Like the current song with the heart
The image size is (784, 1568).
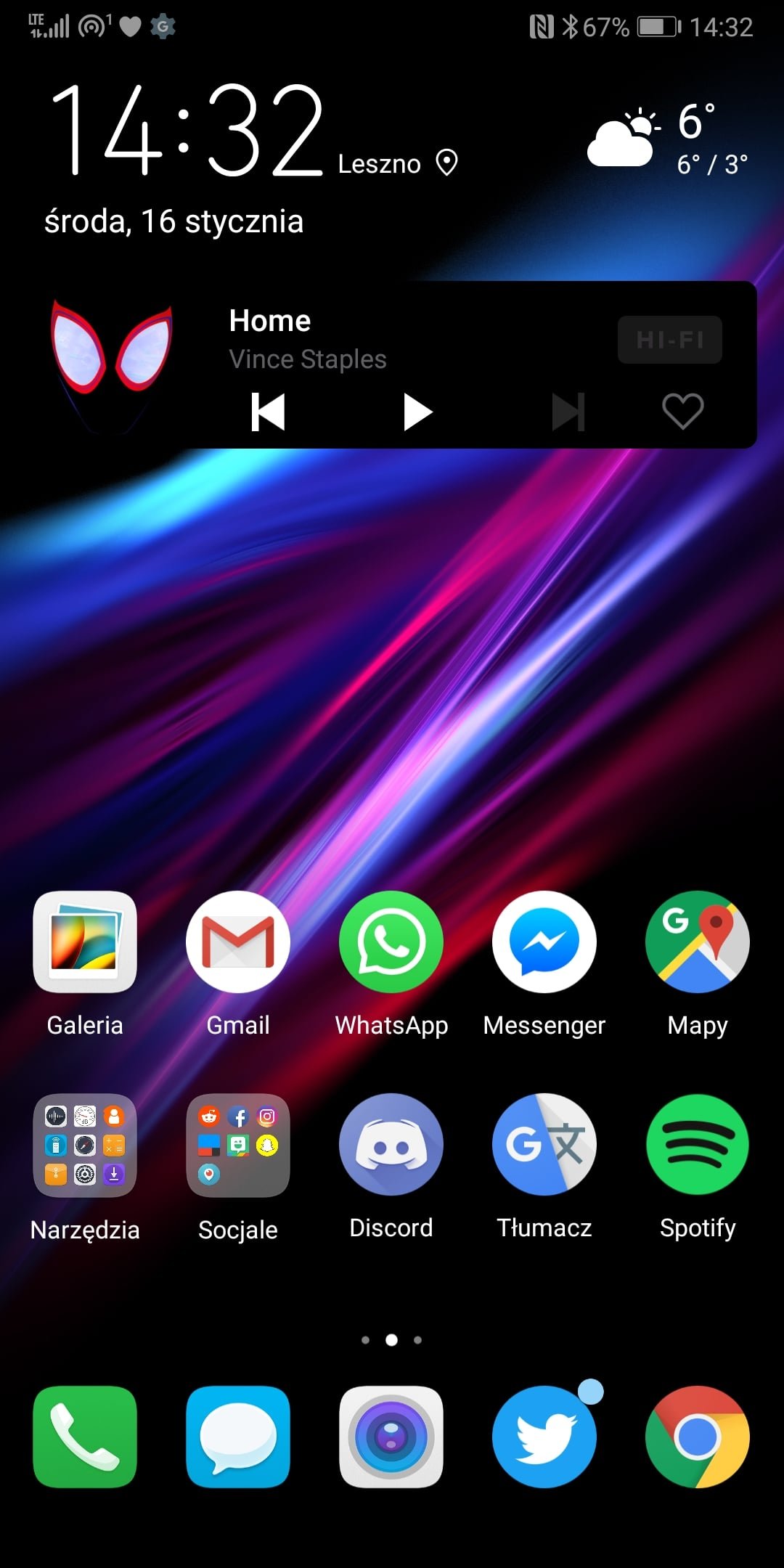(x=682, y=411)
